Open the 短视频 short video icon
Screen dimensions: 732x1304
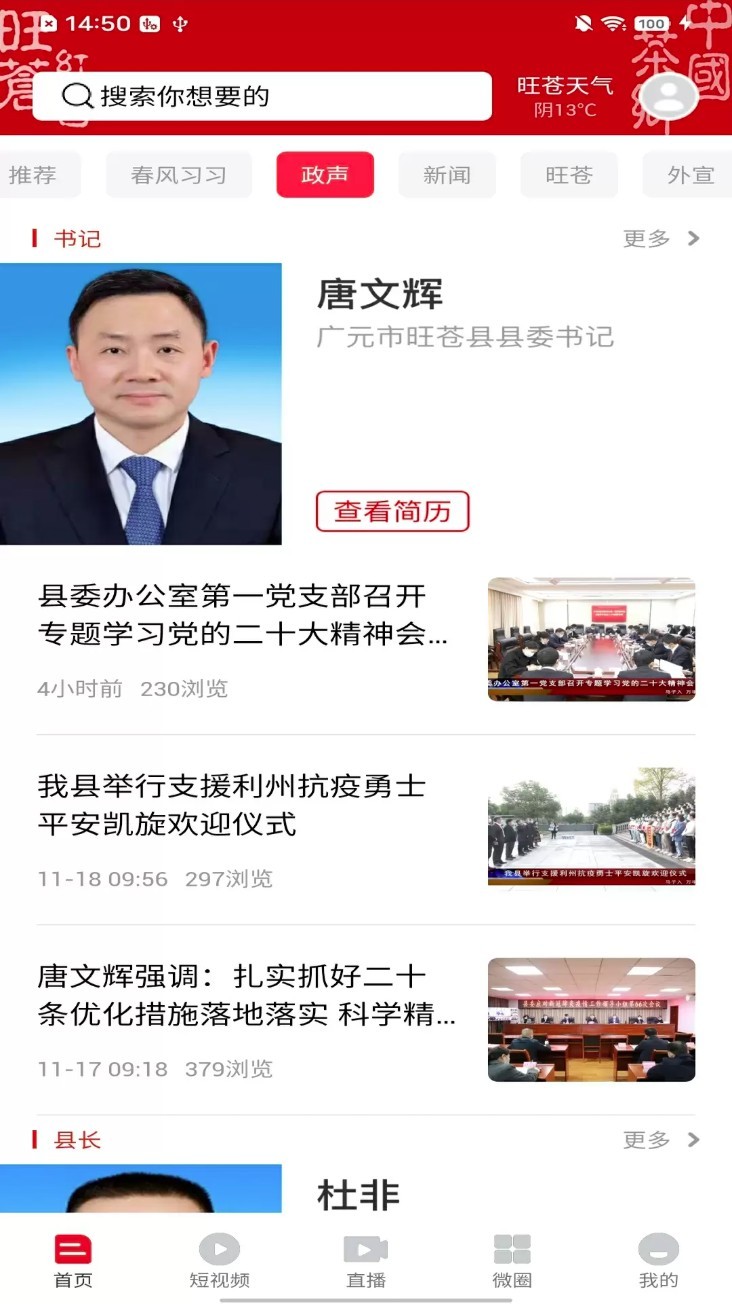(219, 1248)
